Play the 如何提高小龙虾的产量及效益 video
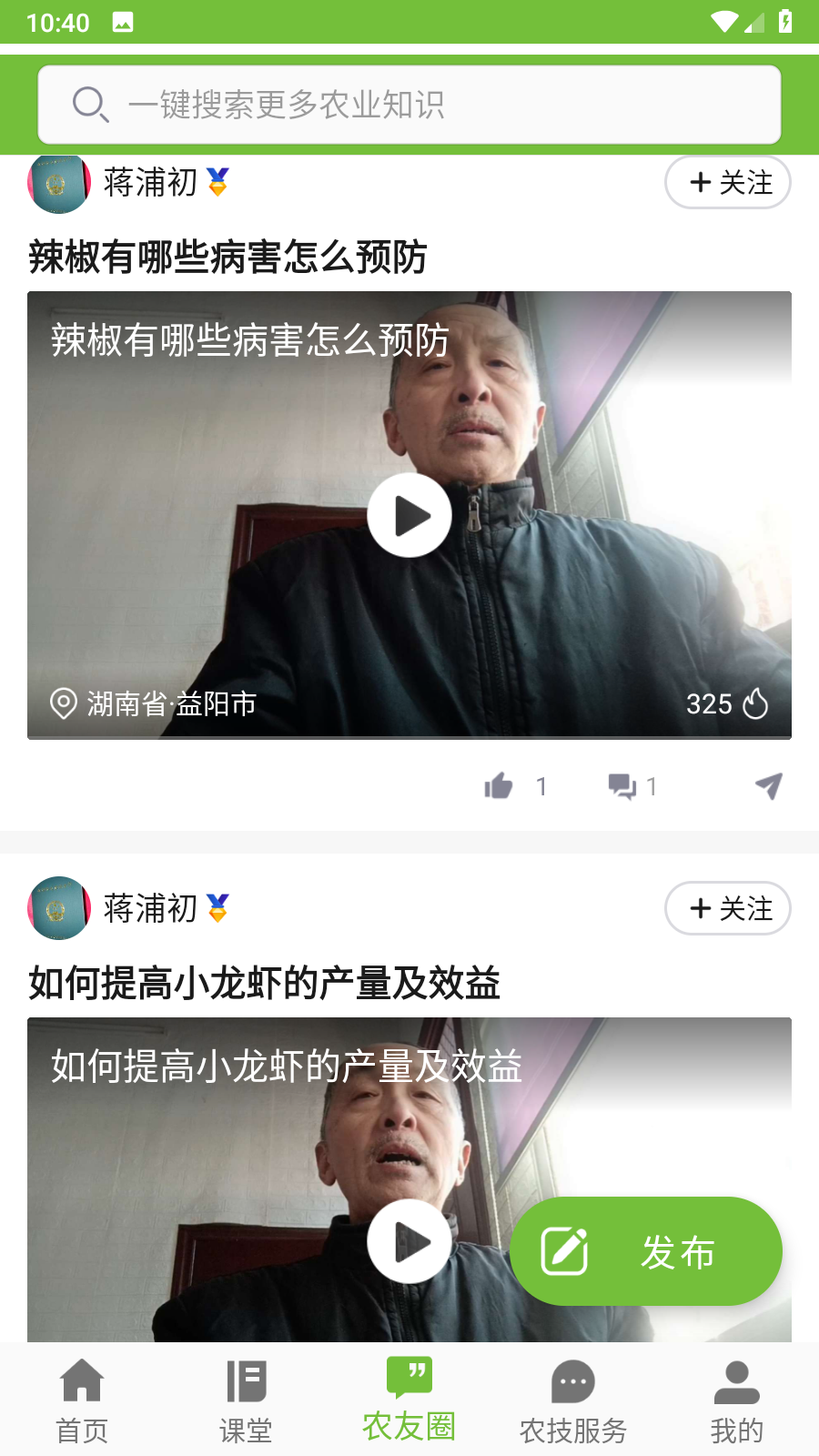Viewport: 819px width, 1456px height. pos(409,1240)
